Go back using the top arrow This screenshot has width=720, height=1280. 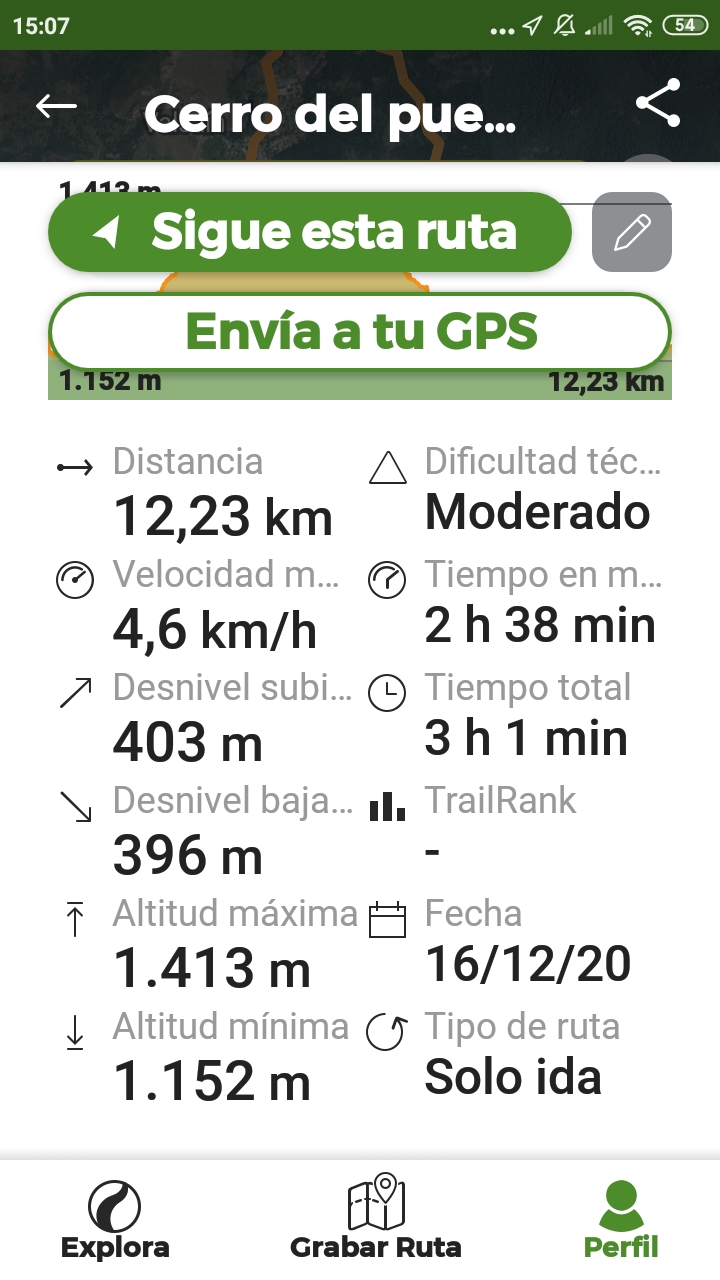click(57, 106)
